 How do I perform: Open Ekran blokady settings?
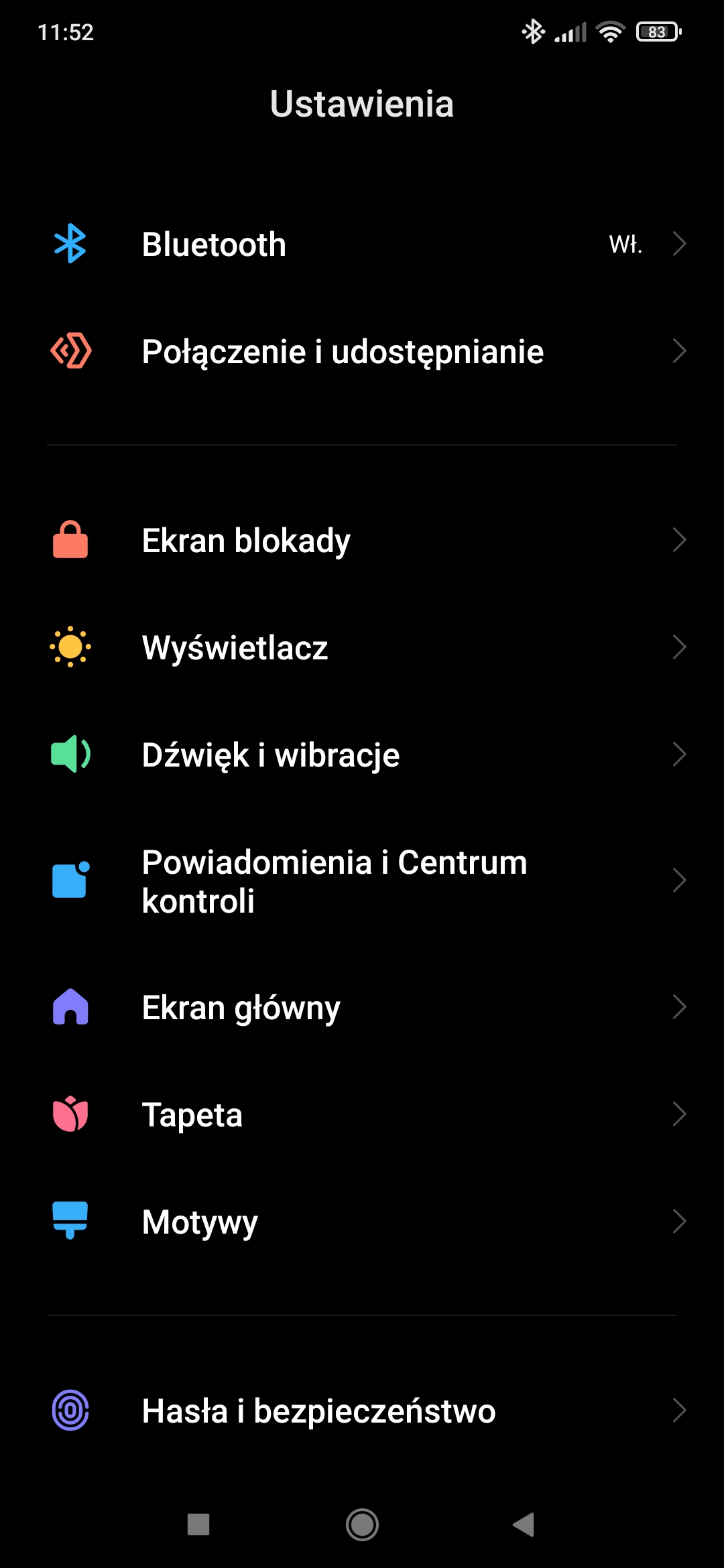pos(362,540)
